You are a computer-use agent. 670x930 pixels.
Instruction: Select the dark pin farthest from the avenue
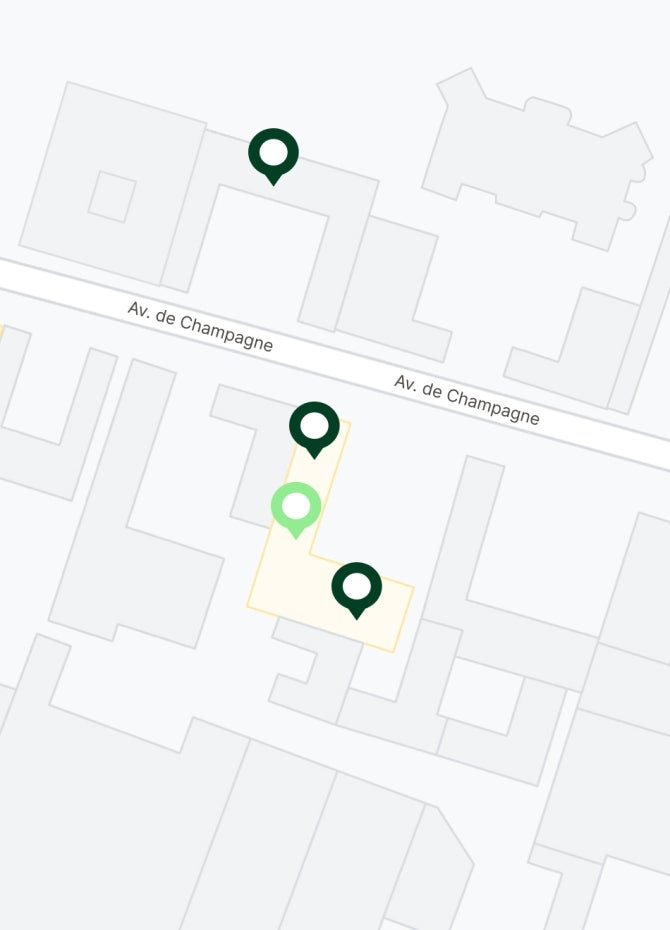[x=357, y=588]
